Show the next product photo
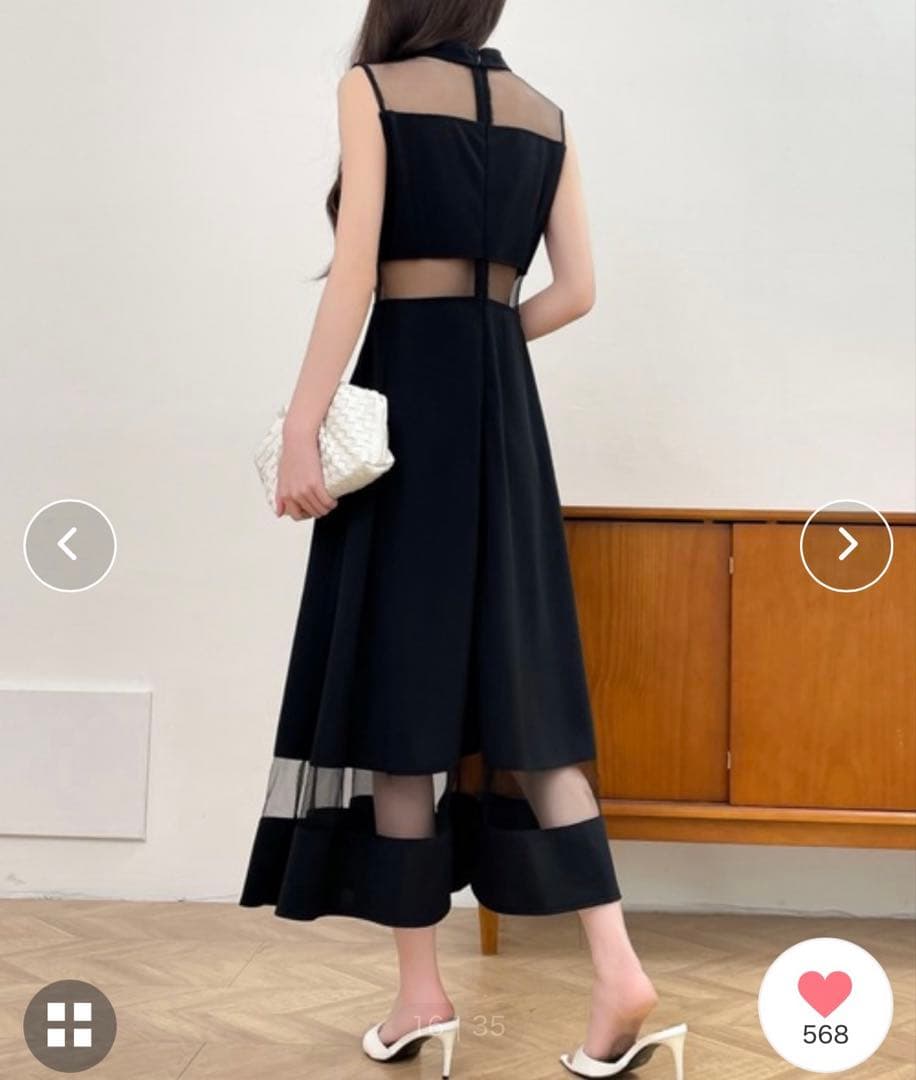 [846, 545]
